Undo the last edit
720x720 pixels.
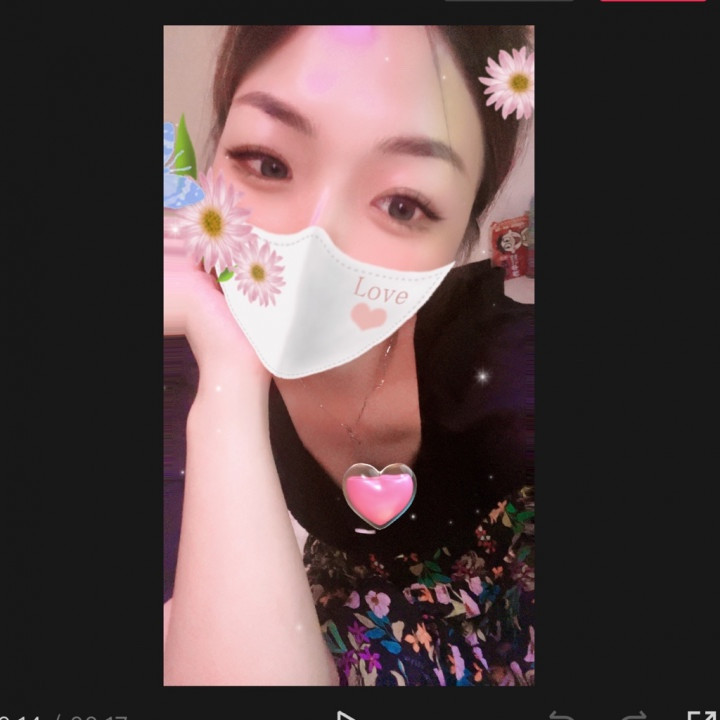pyautogui.click(x=561, y=716)
